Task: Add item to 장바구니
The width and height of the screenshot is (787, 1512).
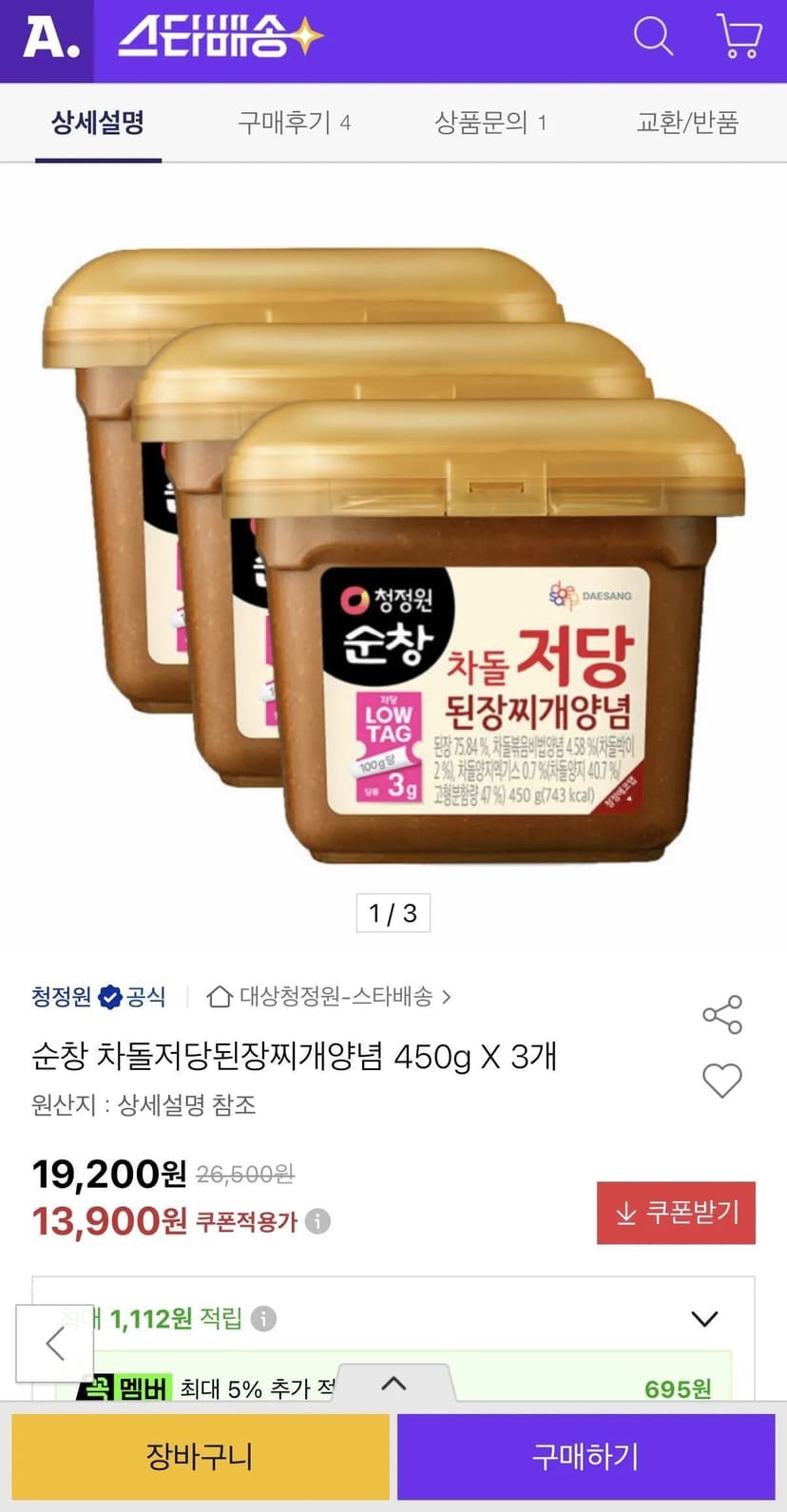Action: (x=201, y=1456)
